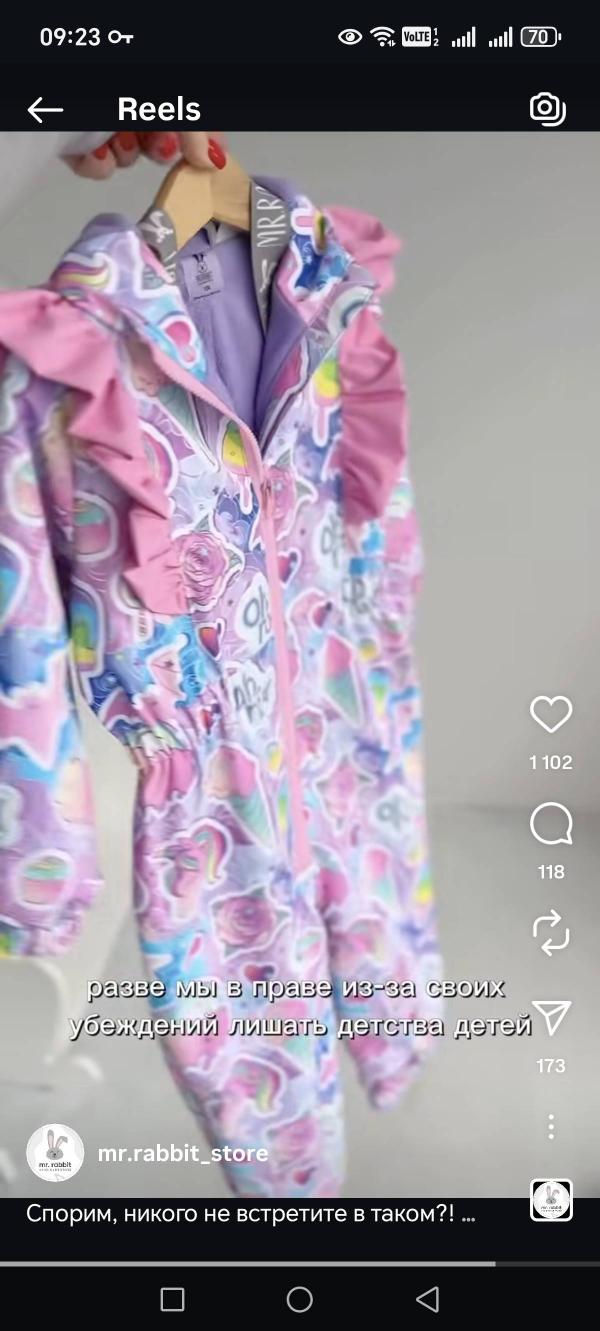Expand the caption starting with Спорим

coord(250,1214)
